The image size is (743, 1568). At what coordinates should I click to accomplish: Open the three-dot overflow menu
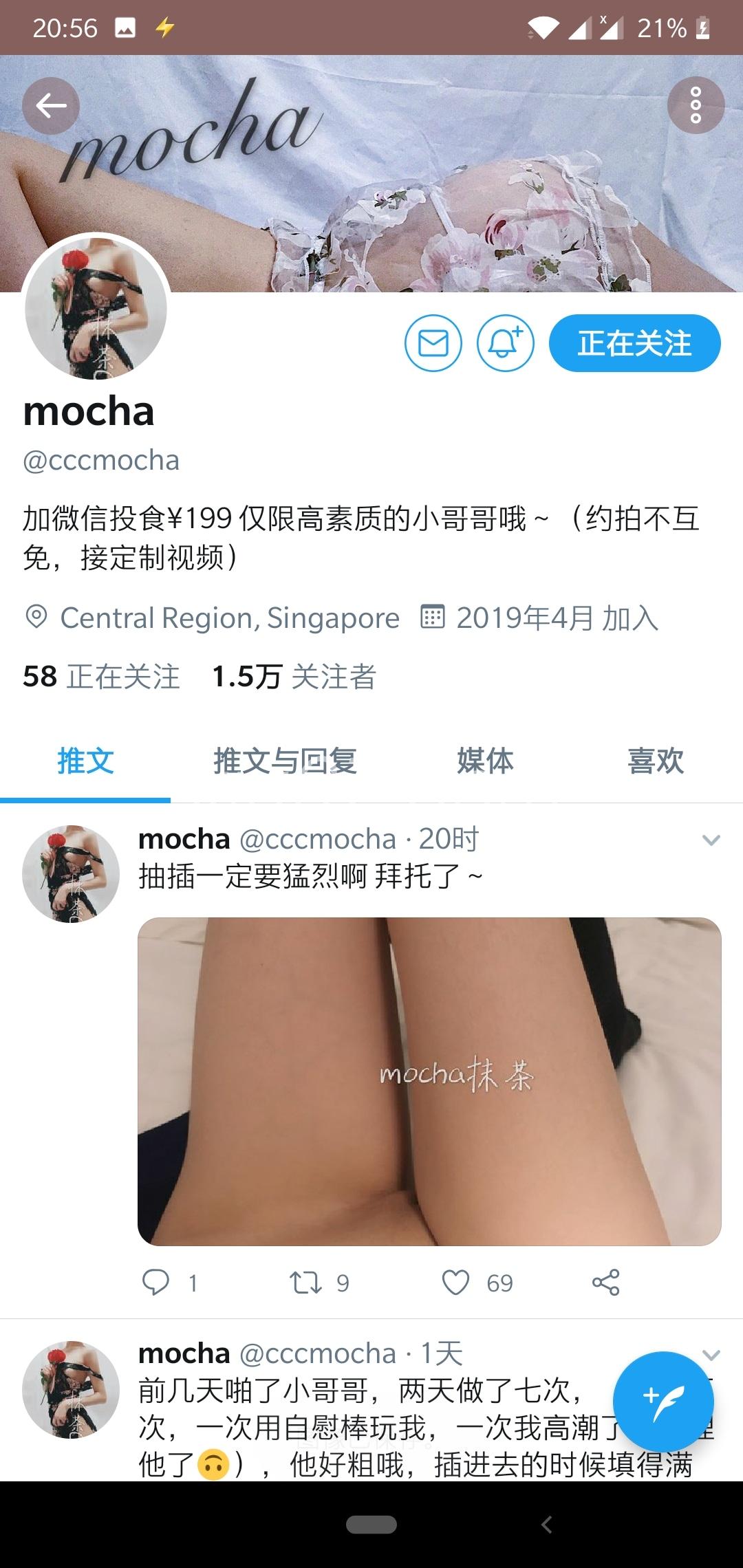pyautogui.click(x=696, y=105)
